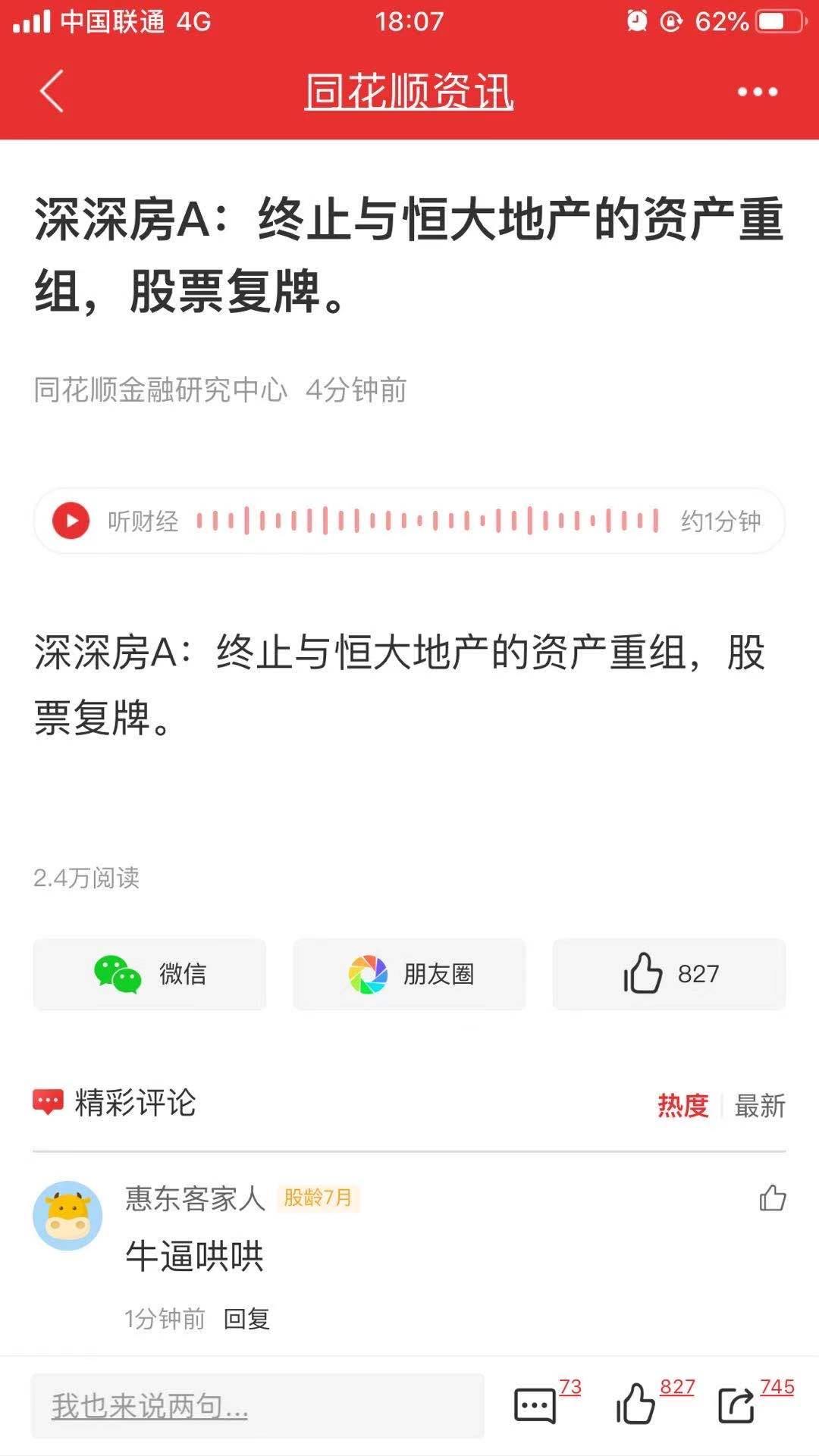Share article to 朋友圈
Viewport: 819px width, 1456px height.
tap(409, 974)
